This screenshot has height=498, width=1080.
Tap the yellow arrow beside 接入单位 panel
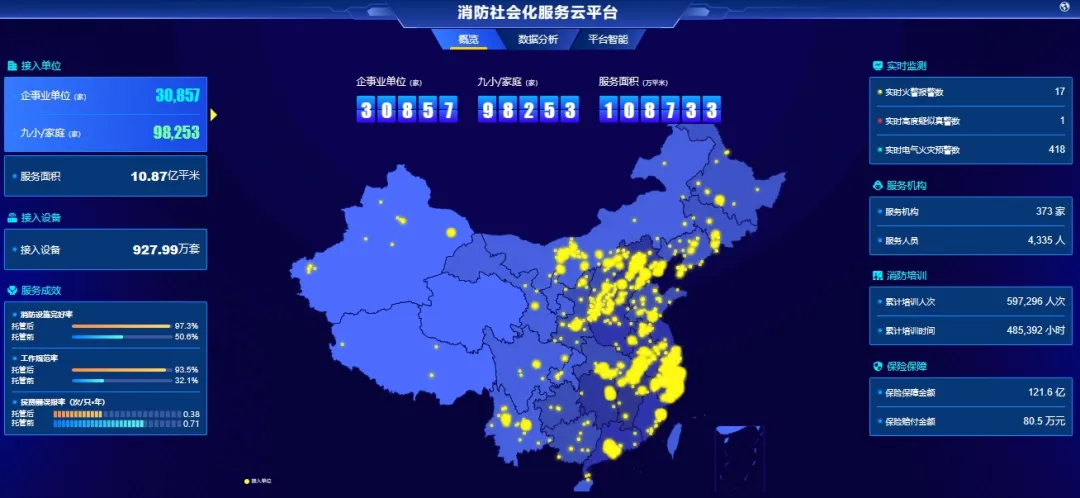point(213,115)
